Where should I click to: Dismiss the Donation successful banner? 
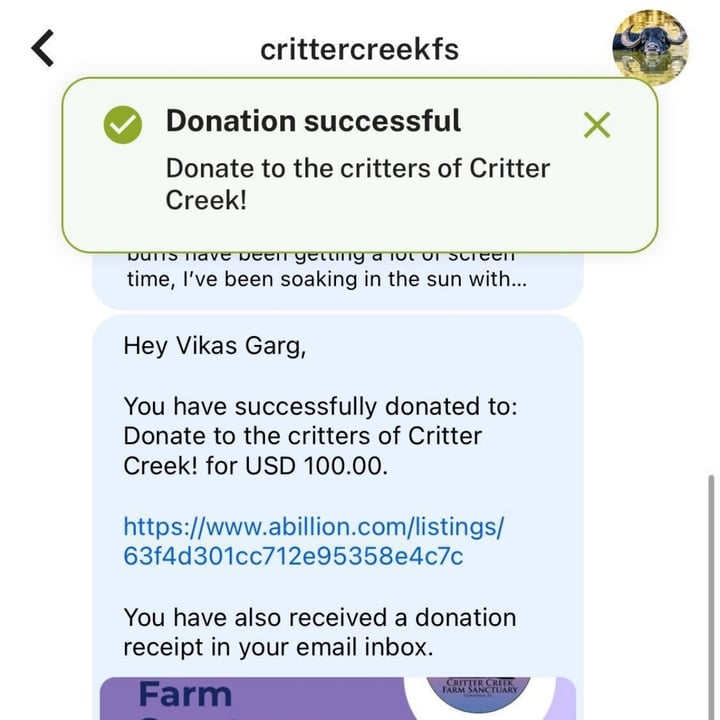(x=597, y=125)
